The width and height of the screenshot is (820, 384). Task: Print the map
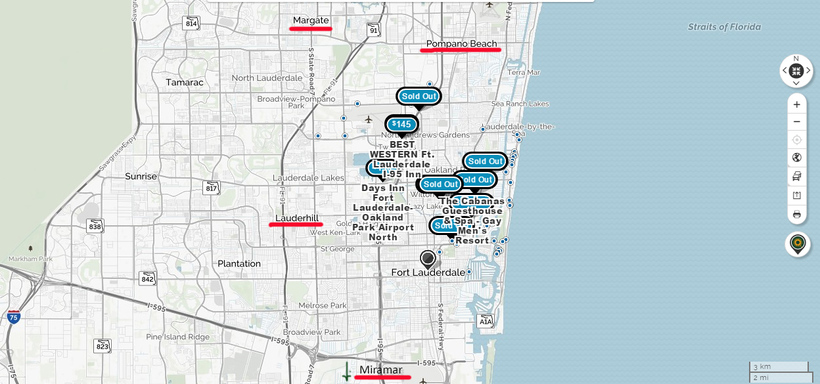(x=796, y=214)
